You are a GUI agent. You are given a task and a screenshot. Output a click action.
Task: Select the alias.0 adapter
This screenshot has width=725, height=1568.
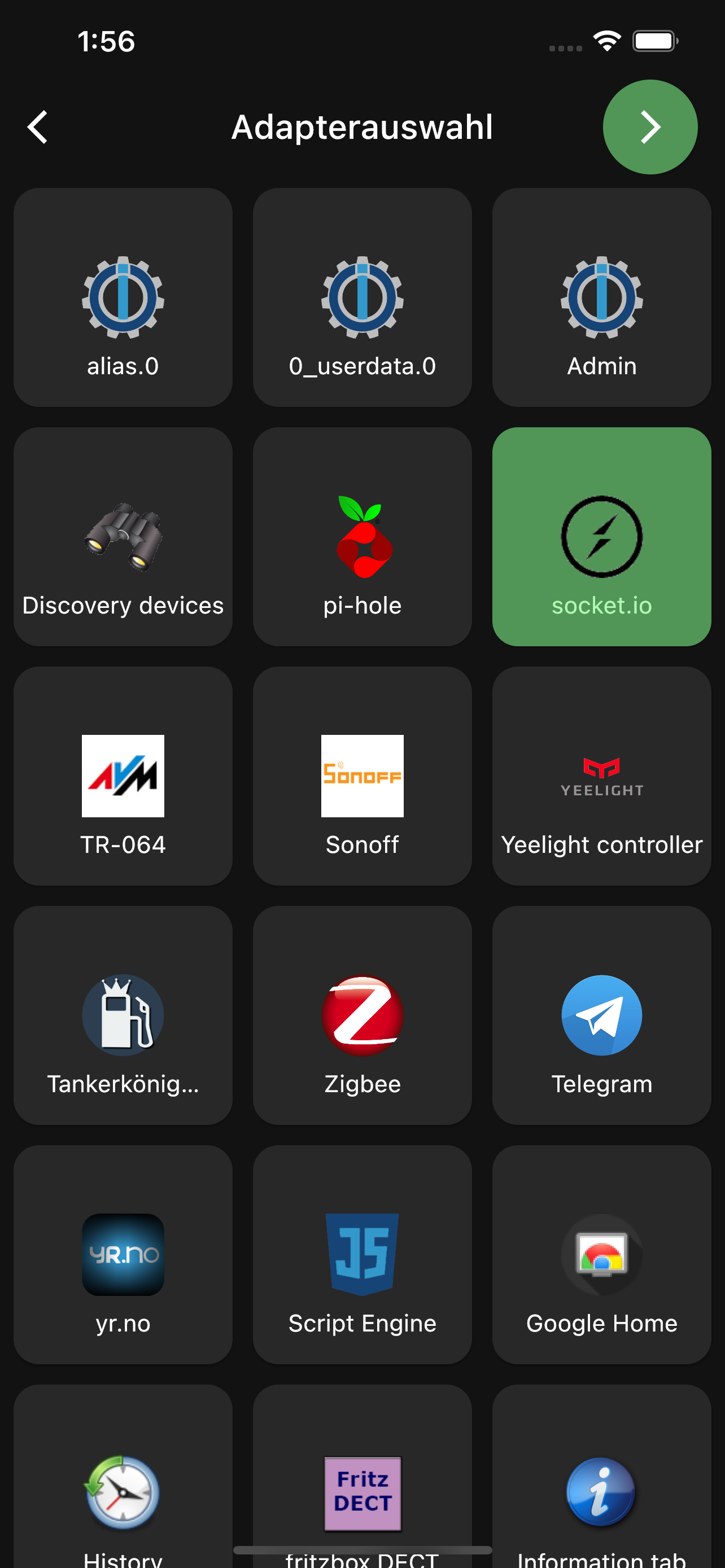123,297
